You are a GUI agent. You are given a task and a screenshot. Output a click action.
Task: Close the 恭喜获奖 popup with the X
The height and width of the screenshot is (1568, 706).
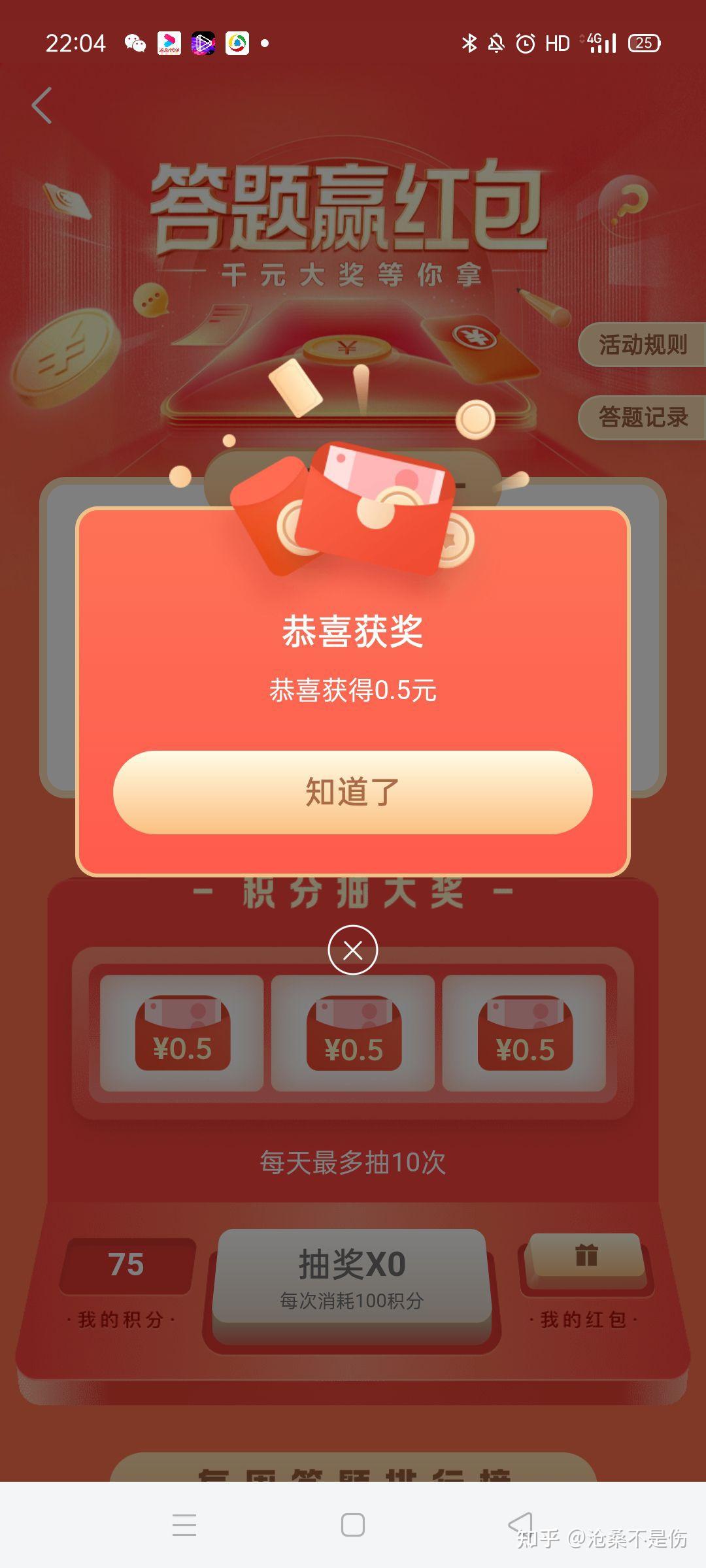pos(352,950)
